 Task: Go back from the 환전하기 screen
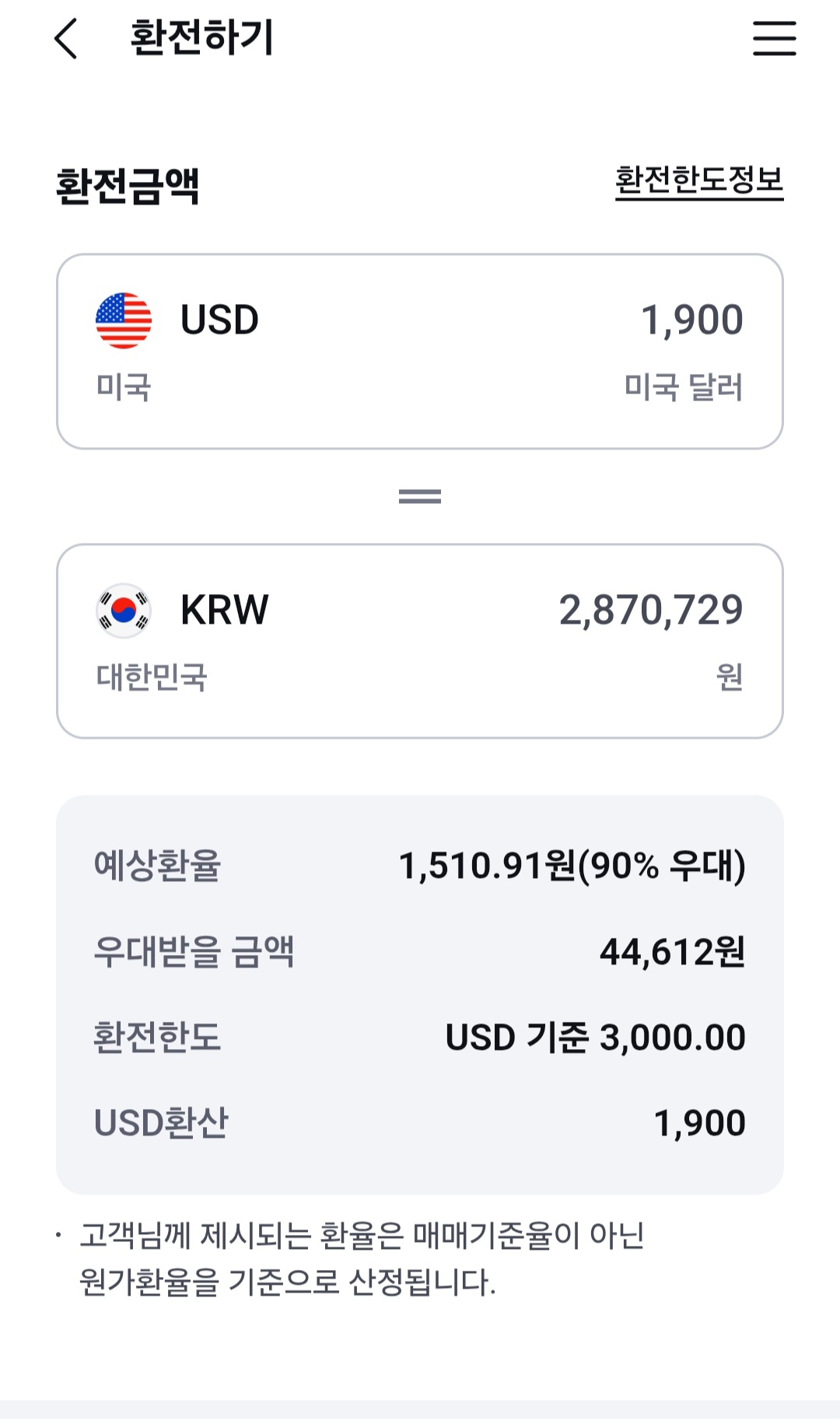tap(67, 39)
